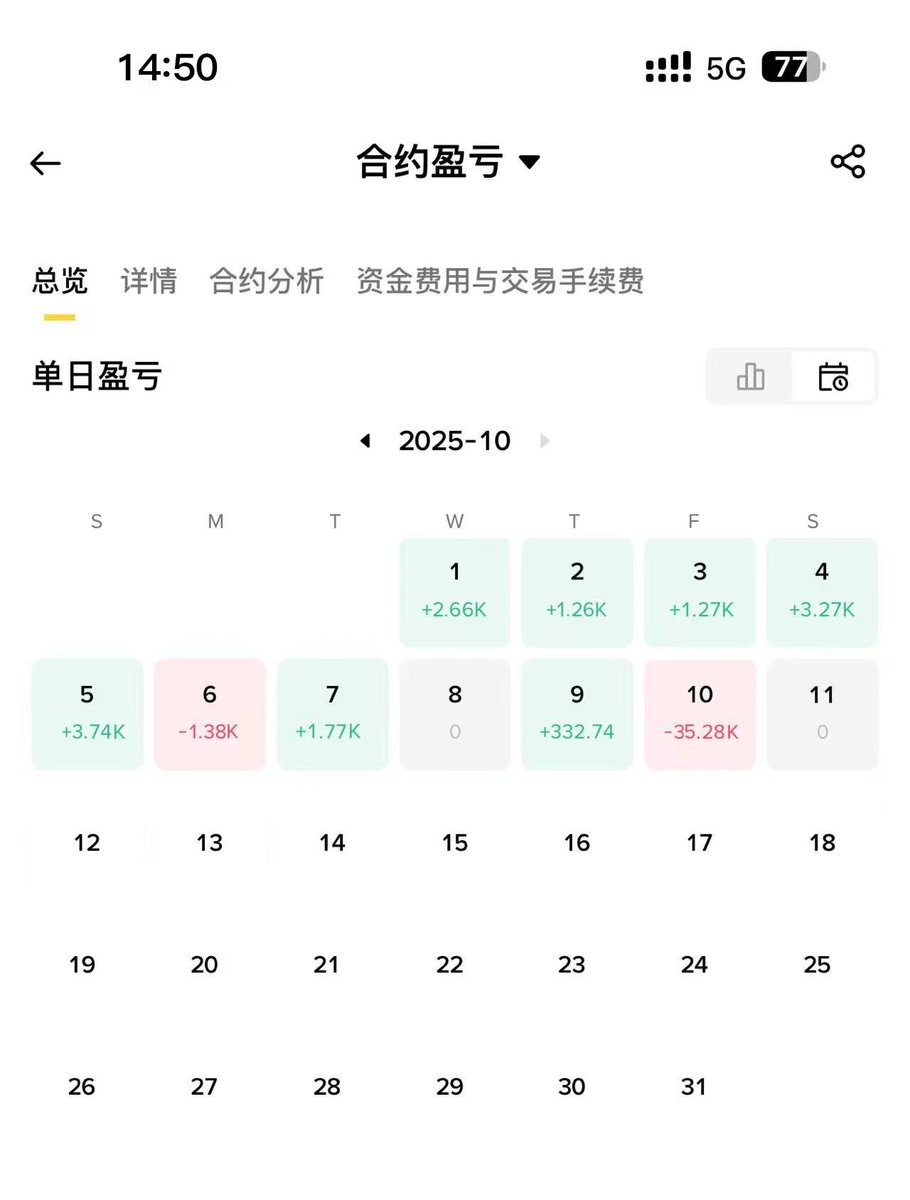The width and height of the screenshot is (910, 1200).
Task: Tap October 9 with +332.74
Action: pos(577,713)
